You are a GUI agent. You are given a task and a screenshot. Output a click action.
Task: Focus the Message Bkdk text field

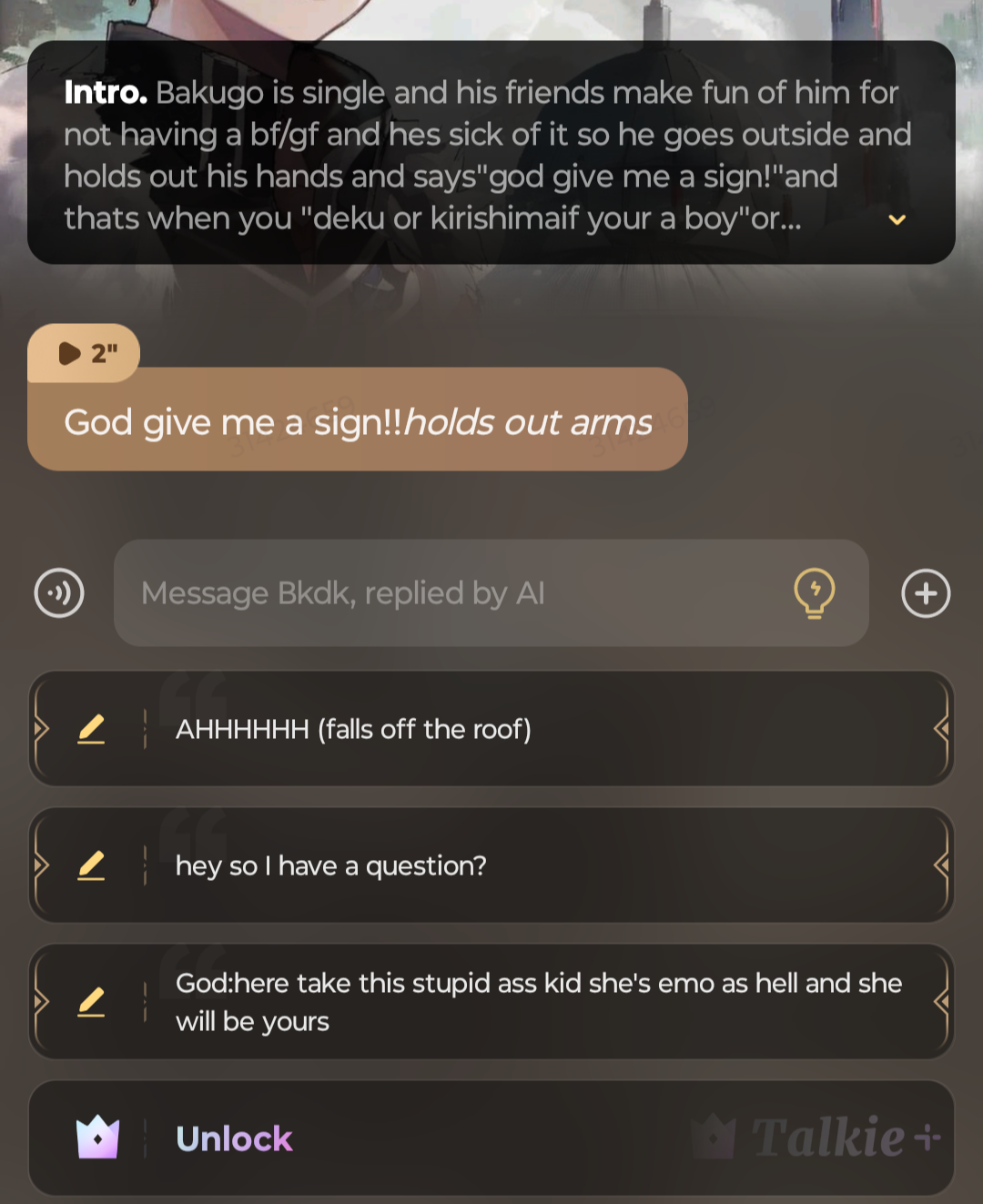pos(455,593)
